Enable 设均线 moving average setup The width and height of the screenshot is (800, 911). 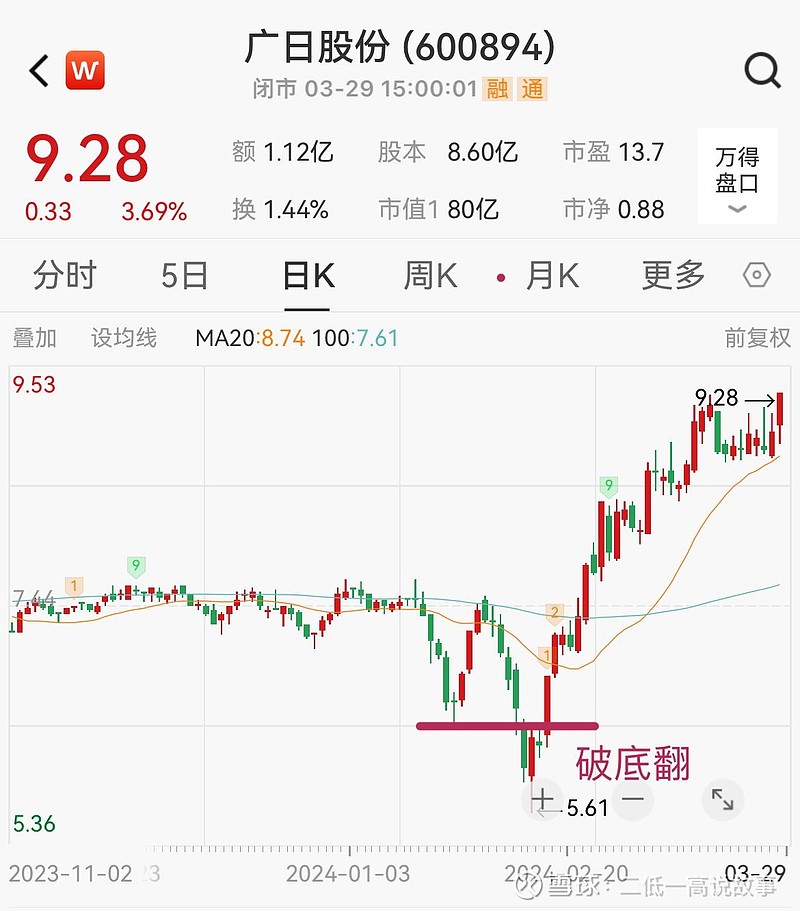124,338
